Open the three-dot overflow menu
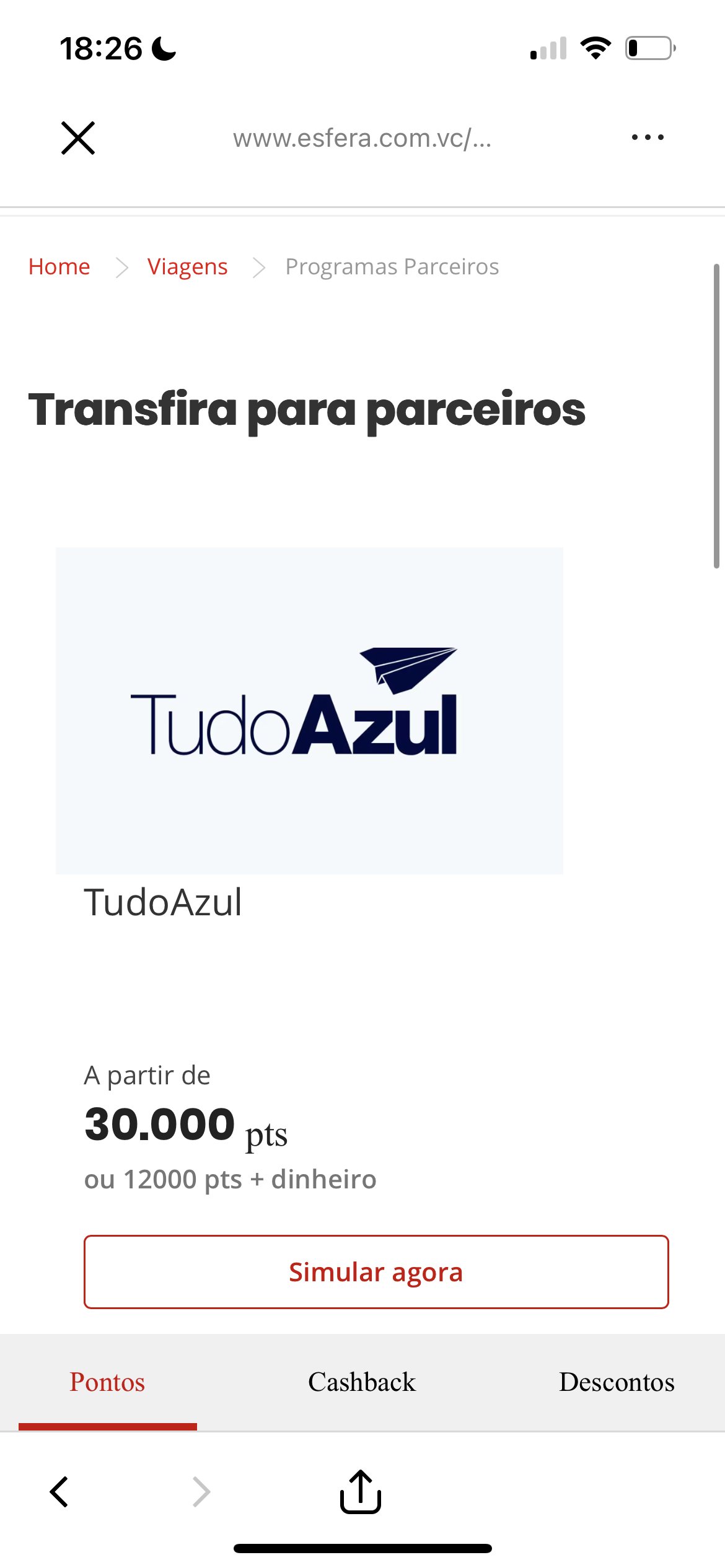Screen dimensions: 725x1568 coord(648,137)
